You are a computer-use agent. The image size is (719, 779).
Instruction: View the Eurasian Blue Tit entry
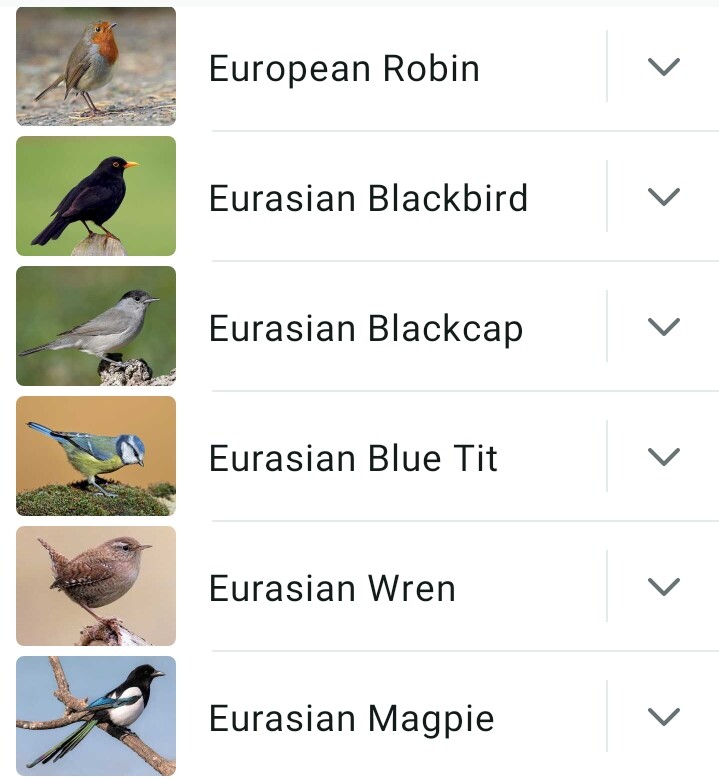[352, 458]
